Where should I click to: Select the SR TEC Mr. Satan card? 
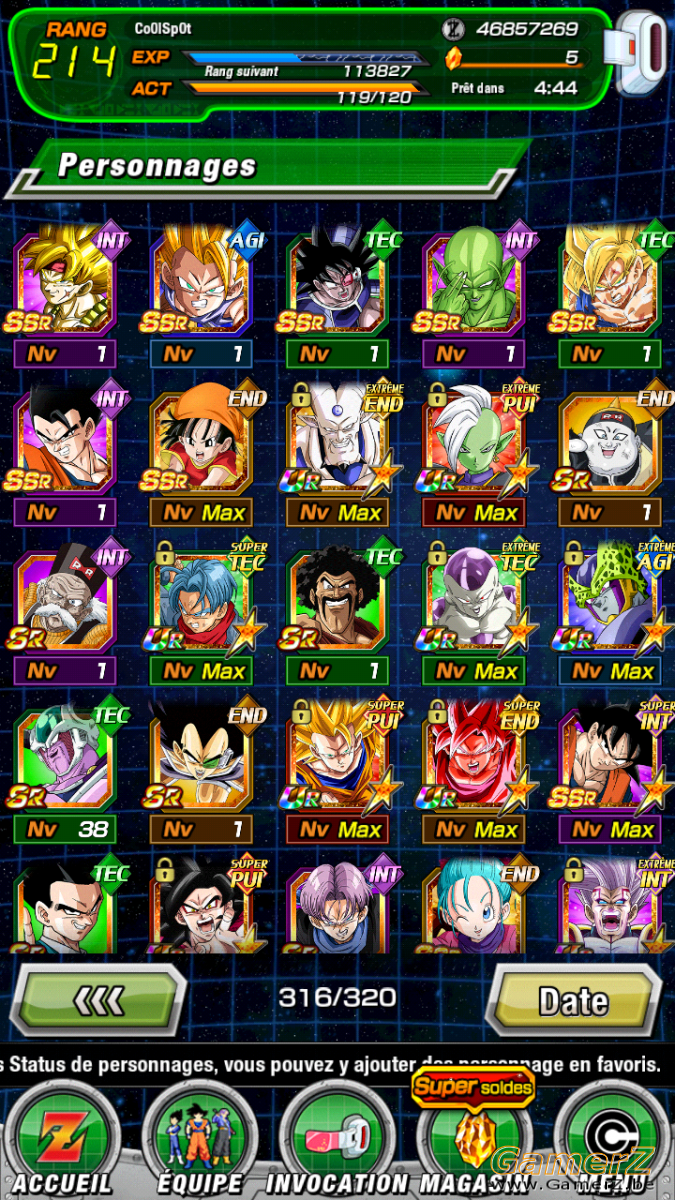tap(337, 600)
